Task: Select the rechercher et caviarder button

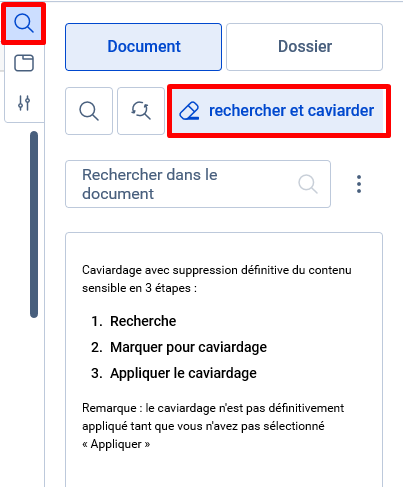Action: (279, 111)
